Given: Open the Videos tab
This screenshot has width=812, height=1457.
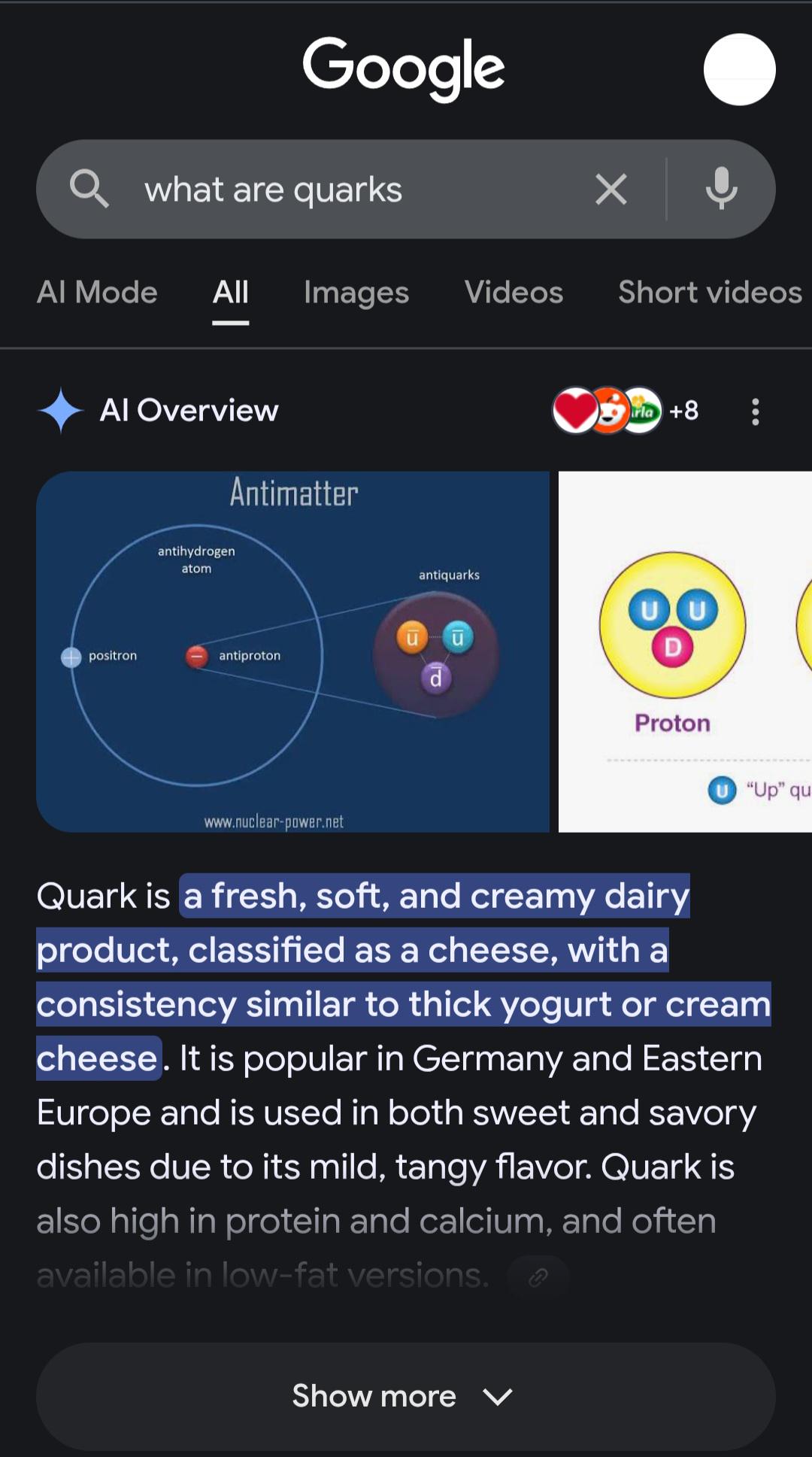Looking at the screenshot, I should 514,293.
